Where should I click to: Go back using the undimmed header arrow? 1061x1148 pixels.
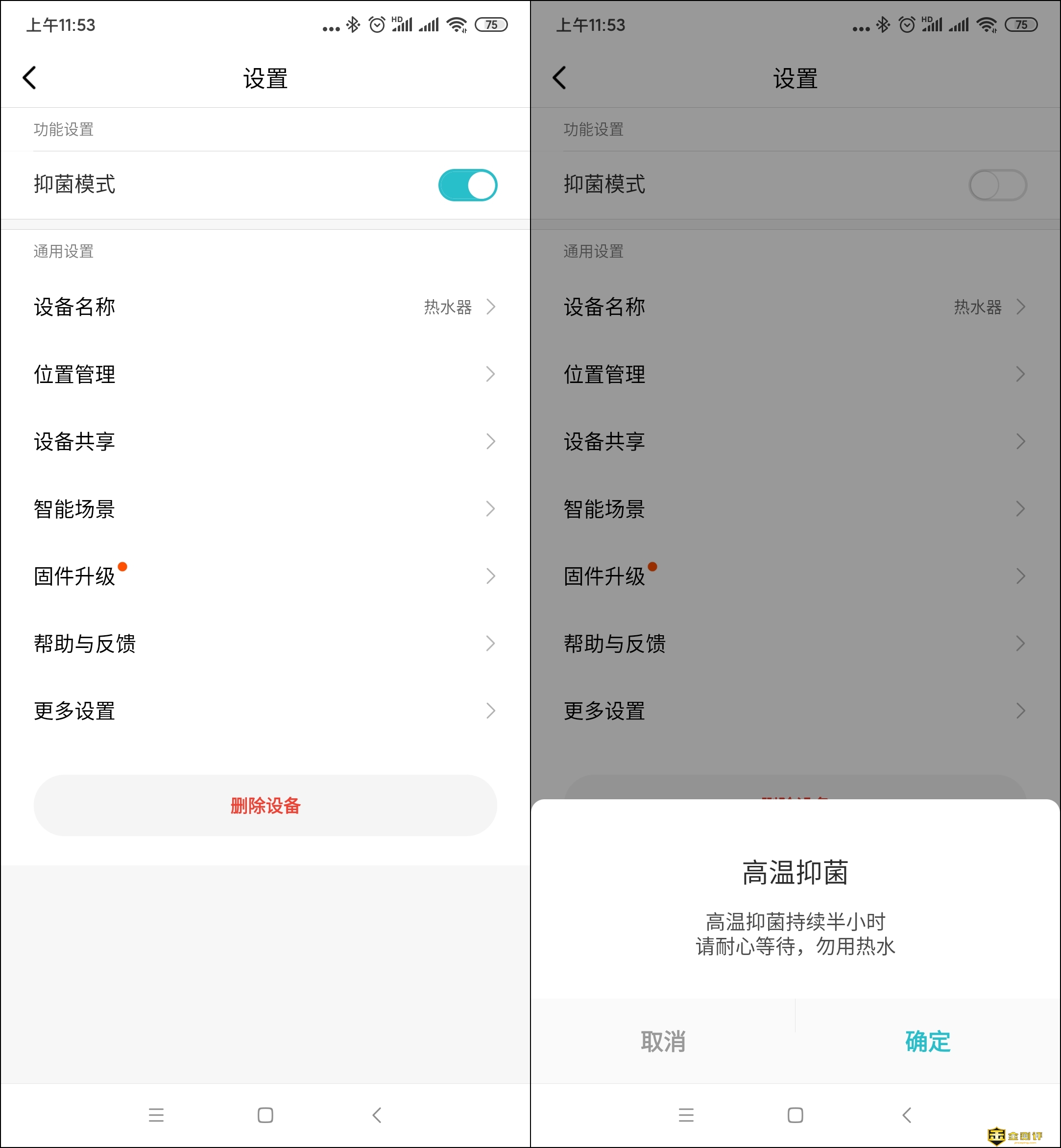pos(30,78)
